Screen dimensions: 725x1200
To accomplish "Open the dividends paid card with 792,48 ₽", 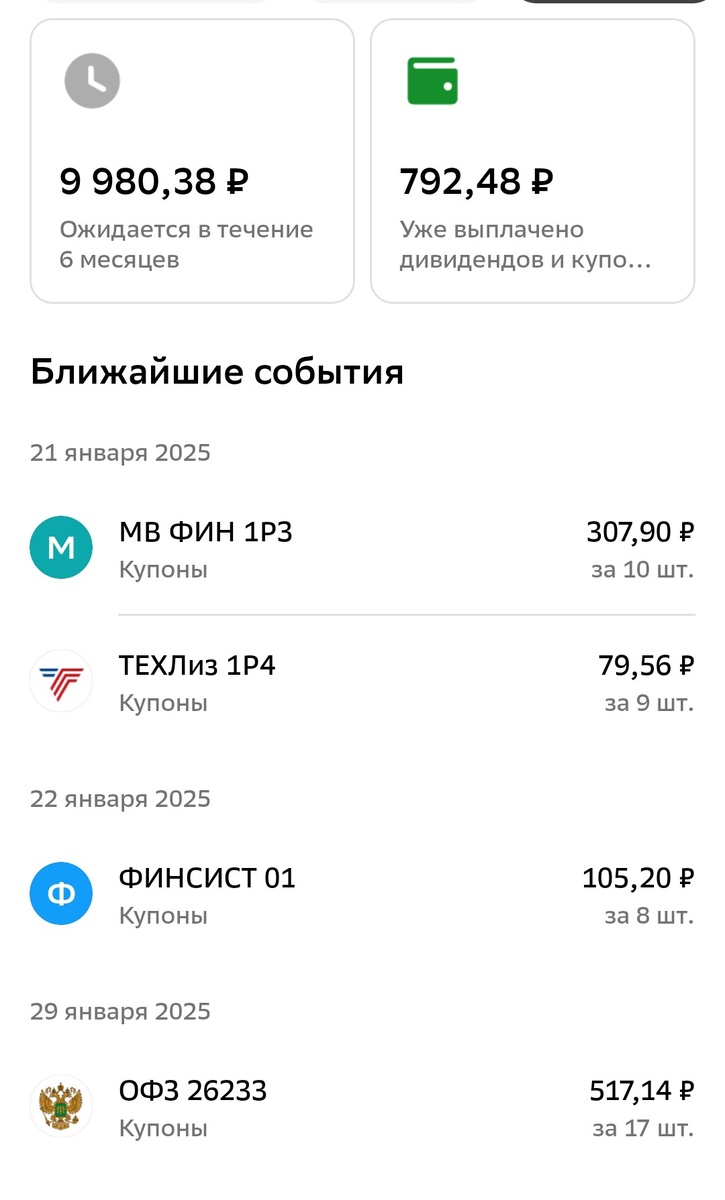I will click(533, 160).
